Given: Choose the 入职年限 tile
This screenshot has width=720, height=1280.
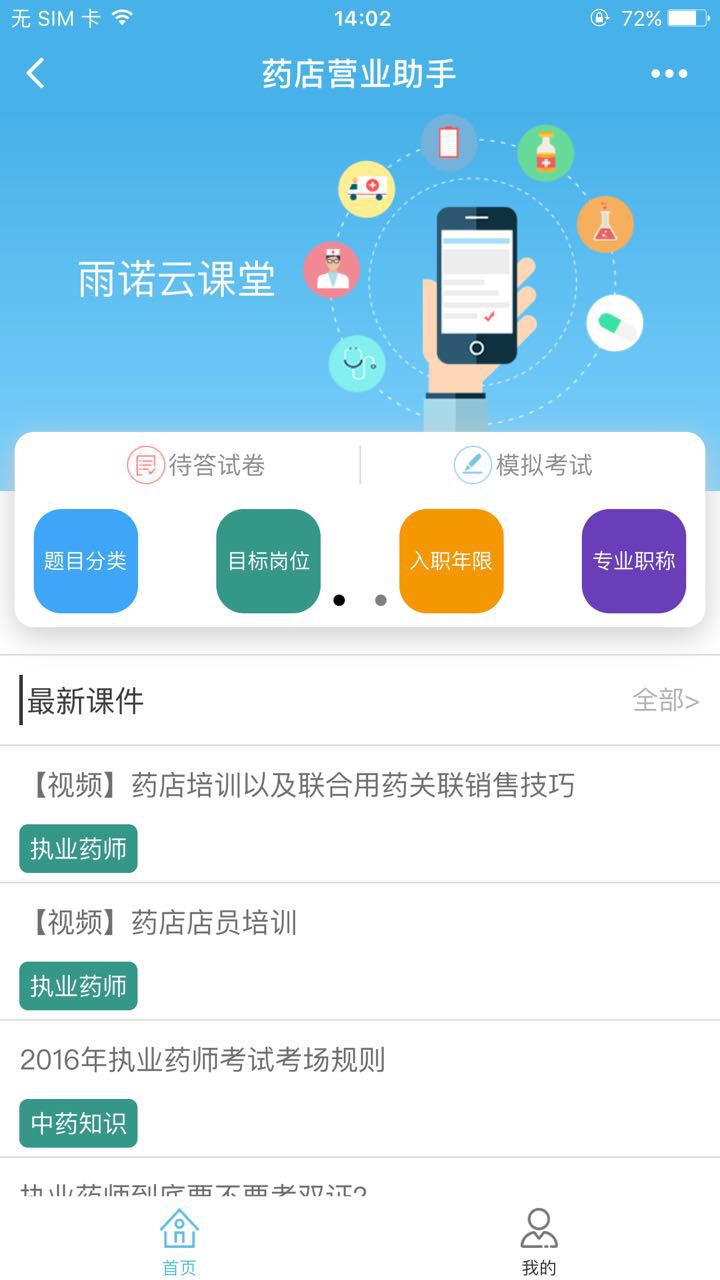Looking at the screenshot, I should (451, 561).
